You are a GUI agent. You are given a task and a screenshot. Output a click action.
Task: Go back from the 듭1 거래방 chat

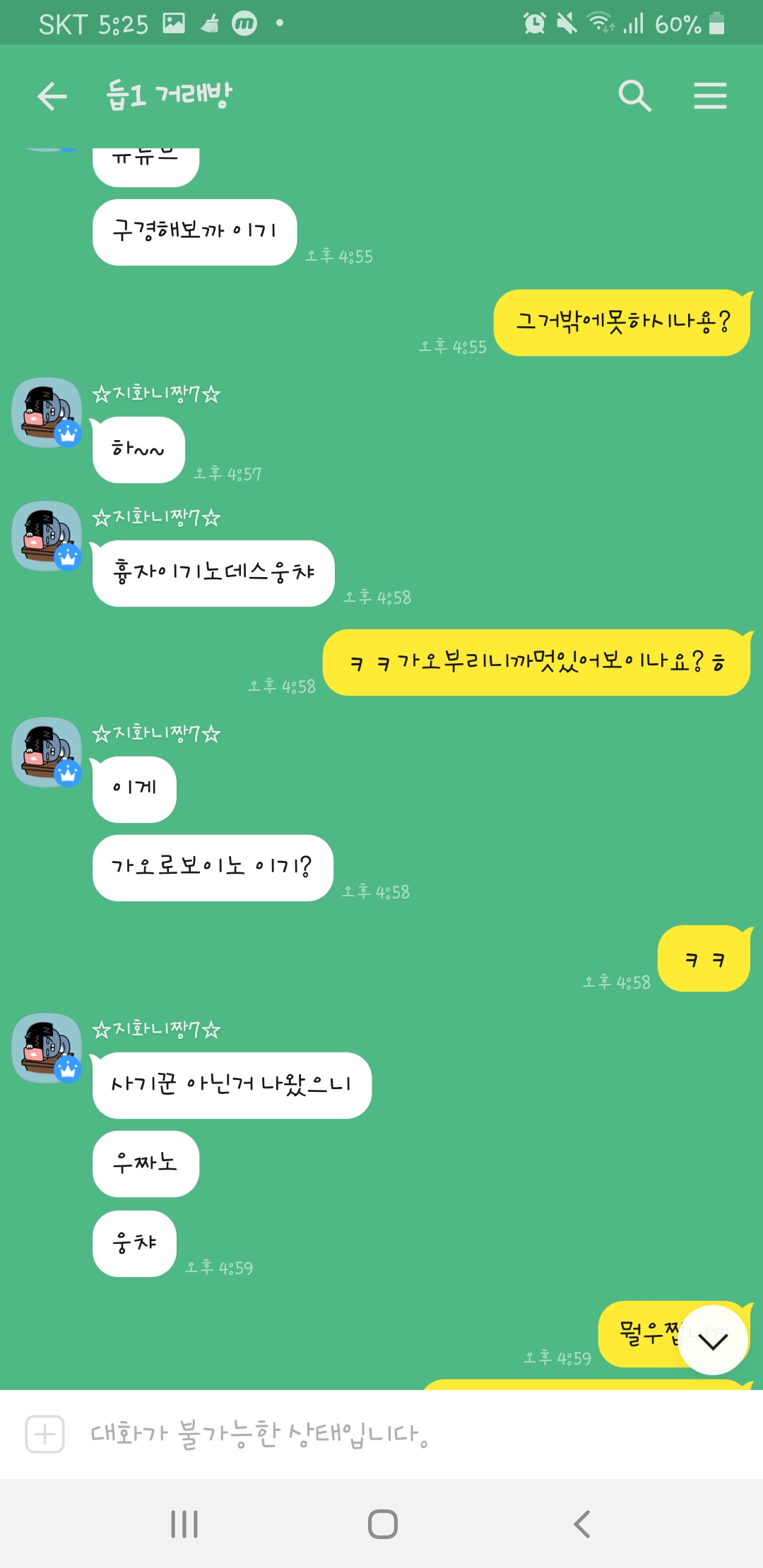coord(52,96)
